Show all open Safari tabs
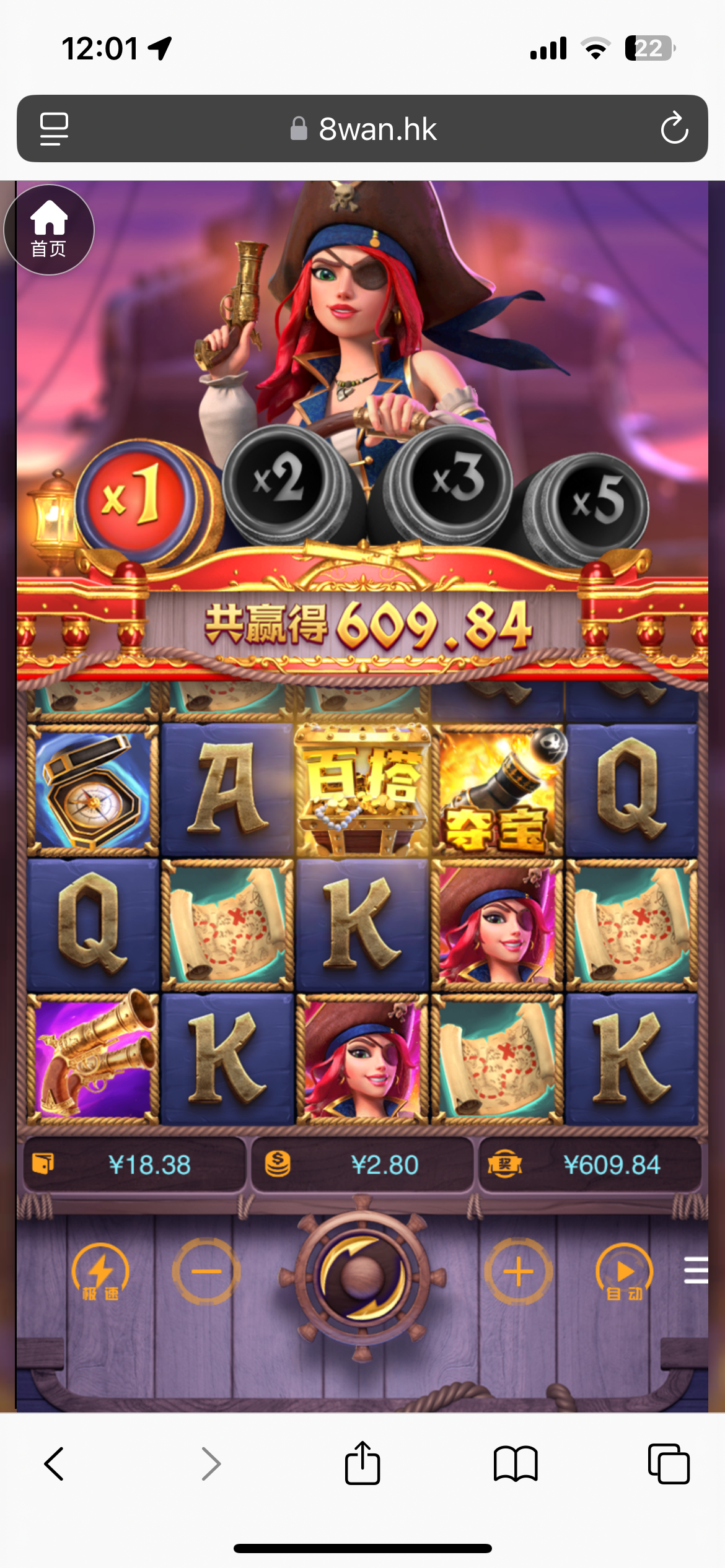Image resolution: width=725 pixels, height=1568 pixels. click(669, 1464)
